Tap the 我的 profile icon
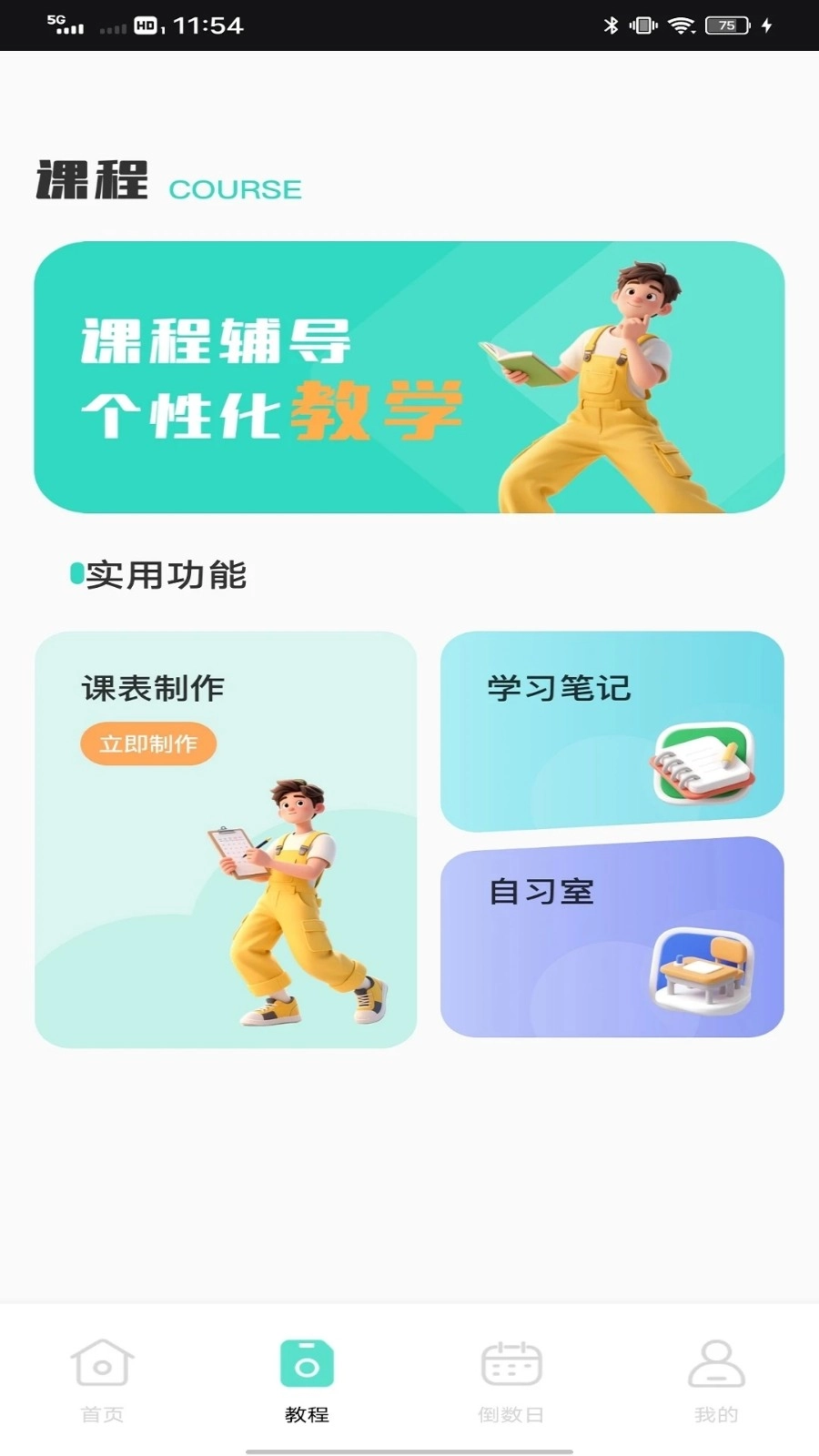 pyautogui.click(x=718, y=1362)
